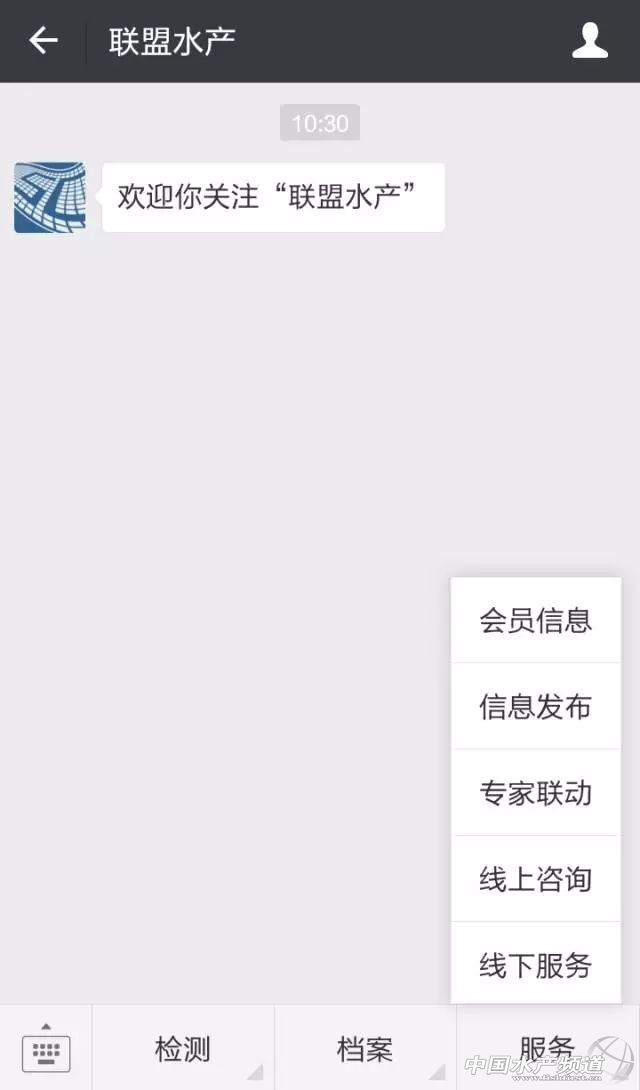Select the 线上咨询 option

tap(536, 879)
